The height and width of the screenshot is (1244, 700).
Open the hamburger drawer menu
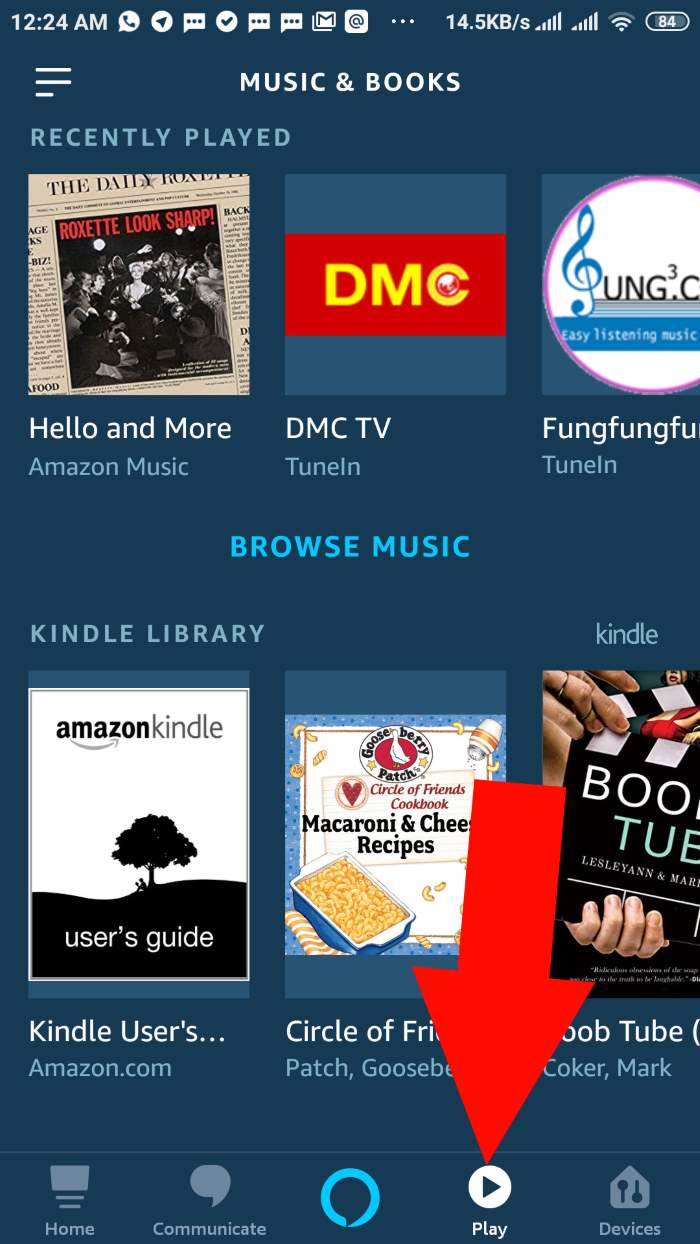click(x=53, y=81)
